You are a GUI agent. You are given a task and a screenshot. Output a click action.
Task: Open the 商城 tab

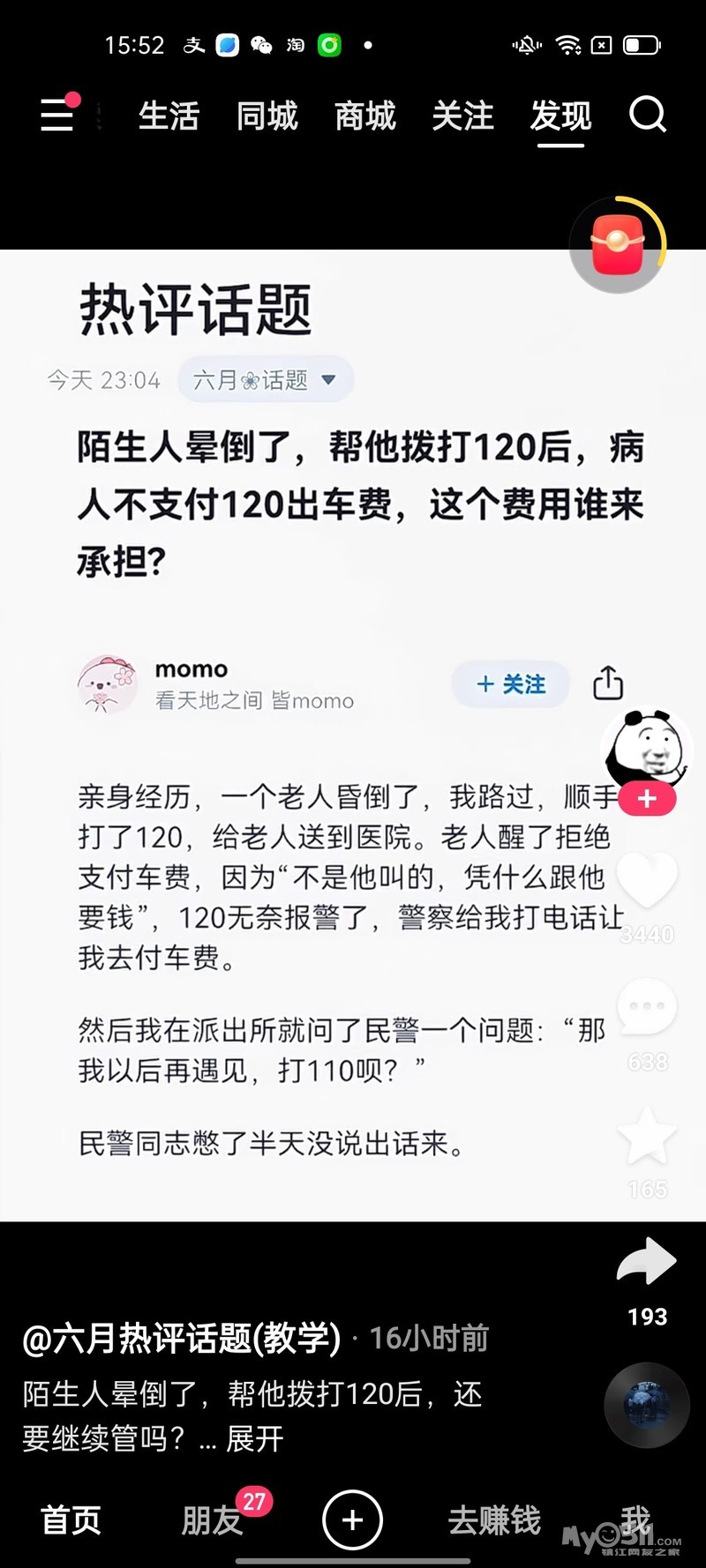coord(365,116)
